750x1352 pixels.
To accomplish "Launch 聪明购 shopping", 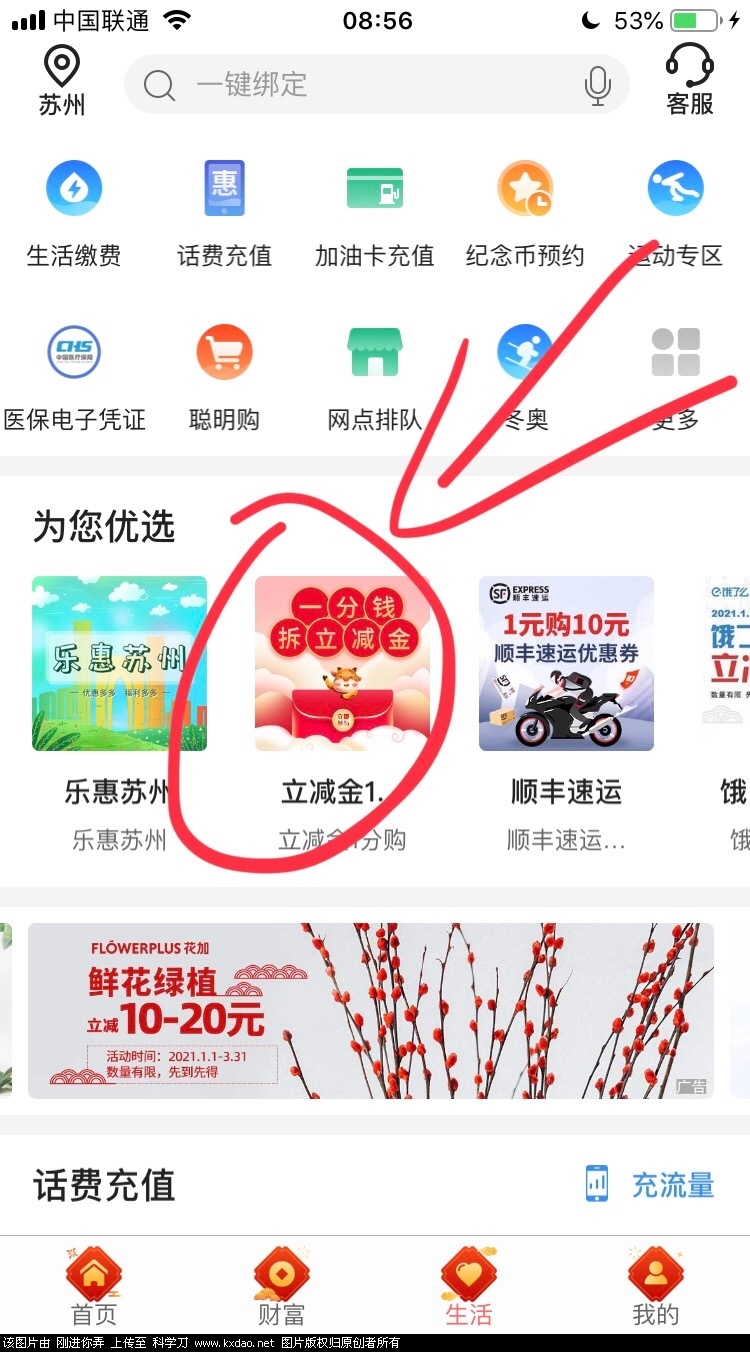I will click(224, 377).
